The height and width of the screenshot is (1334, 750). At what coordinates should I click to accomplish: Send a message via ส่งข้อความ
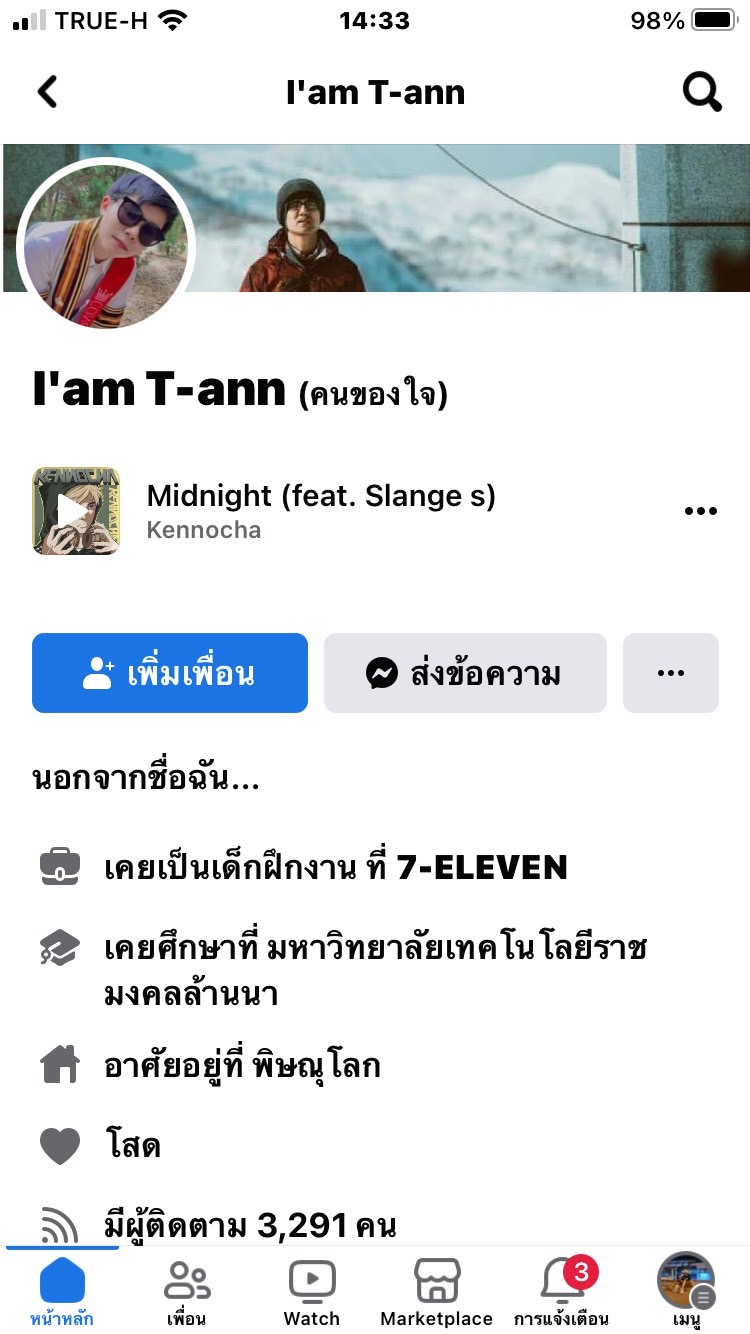pos(465,673)
